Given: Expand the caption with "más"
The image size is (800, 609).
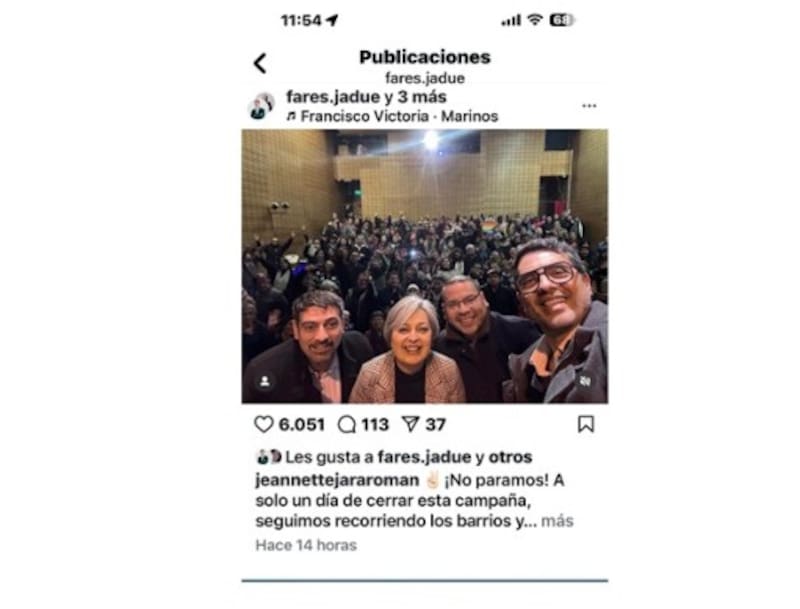Looking at the screenshot, I should 557,521.
